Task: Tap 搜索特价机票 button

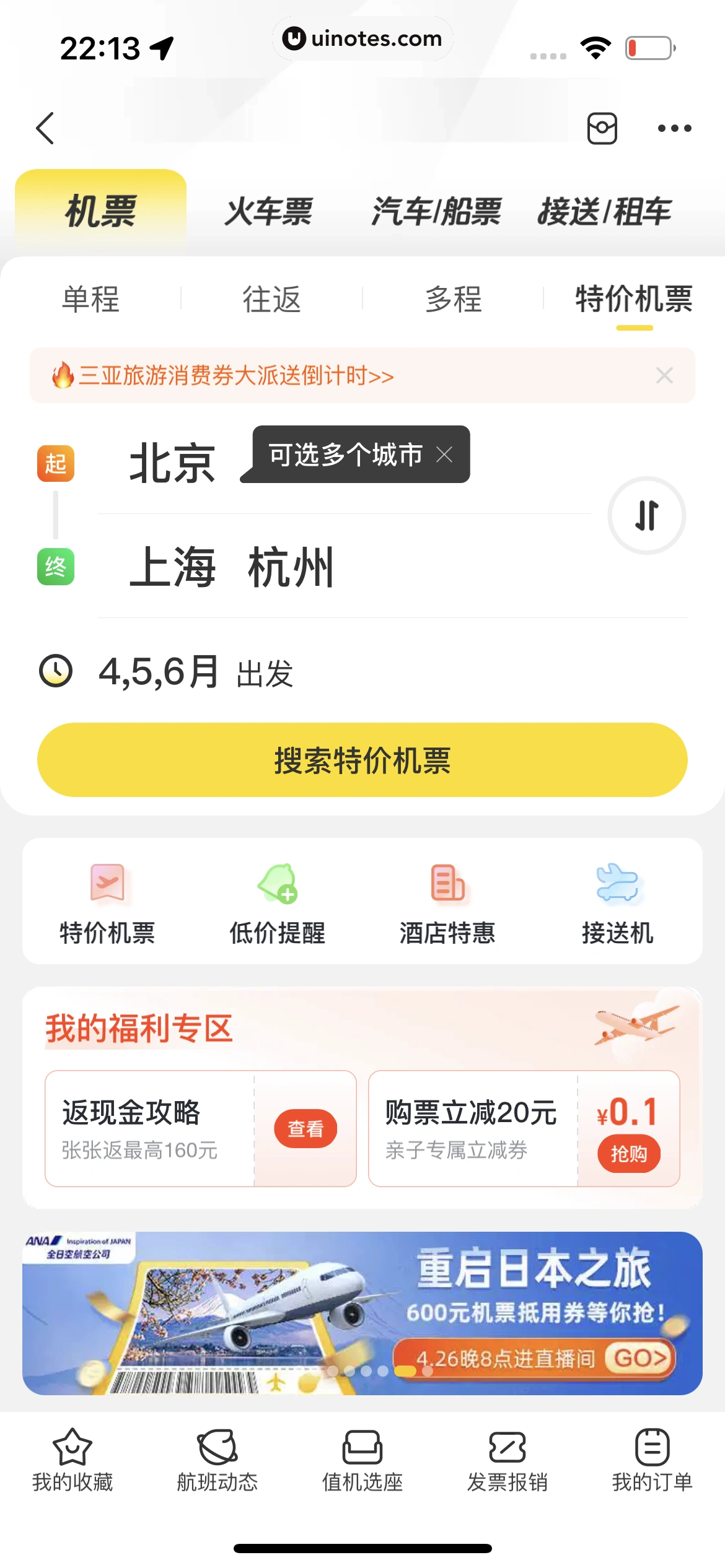Action: [x=362, y=760]
